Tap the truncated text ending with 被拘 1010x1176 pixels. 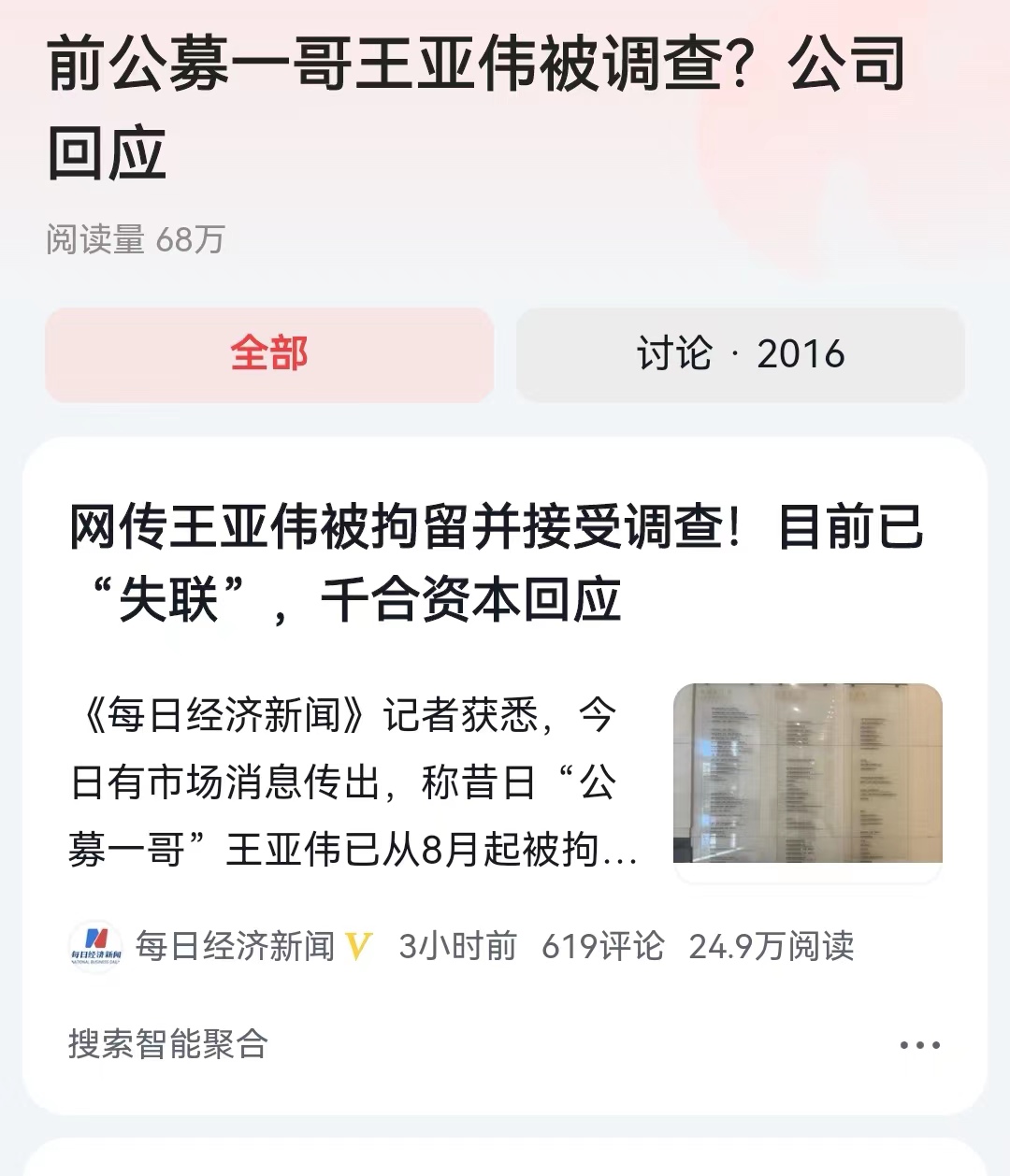tap(355, 844)
